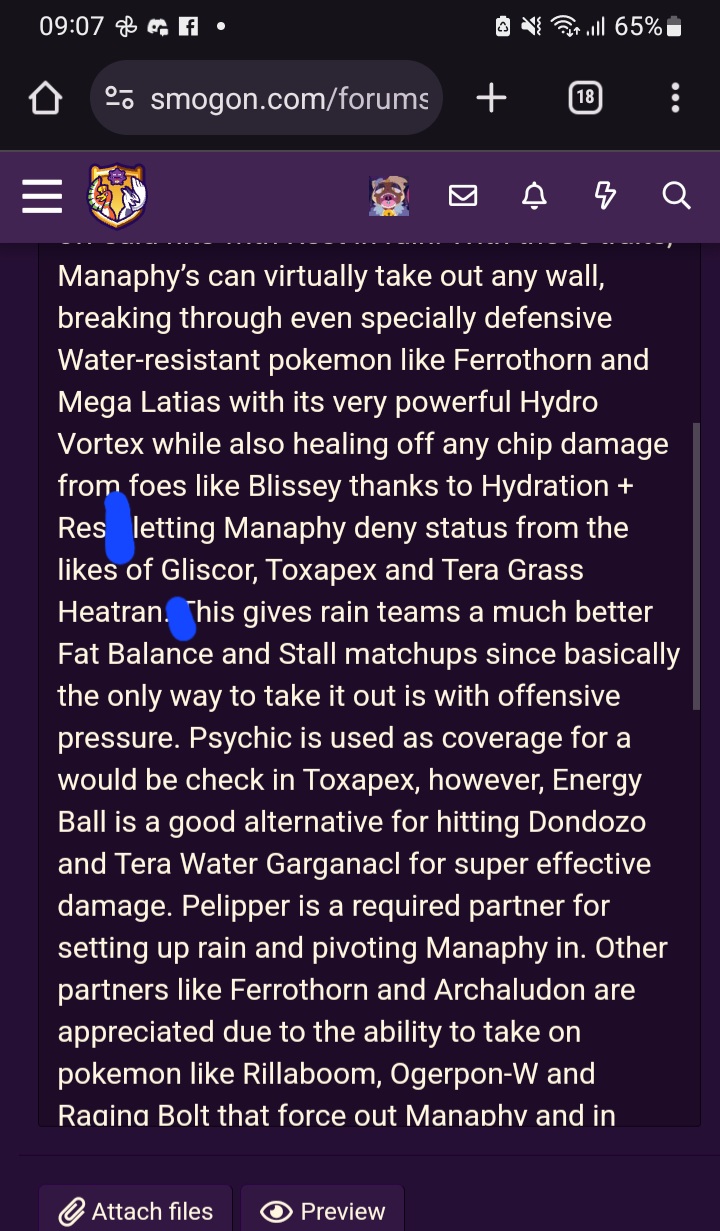Open the browser overflow menu
This screenshot has width=720, height=1231.
(x=676, y=98)
